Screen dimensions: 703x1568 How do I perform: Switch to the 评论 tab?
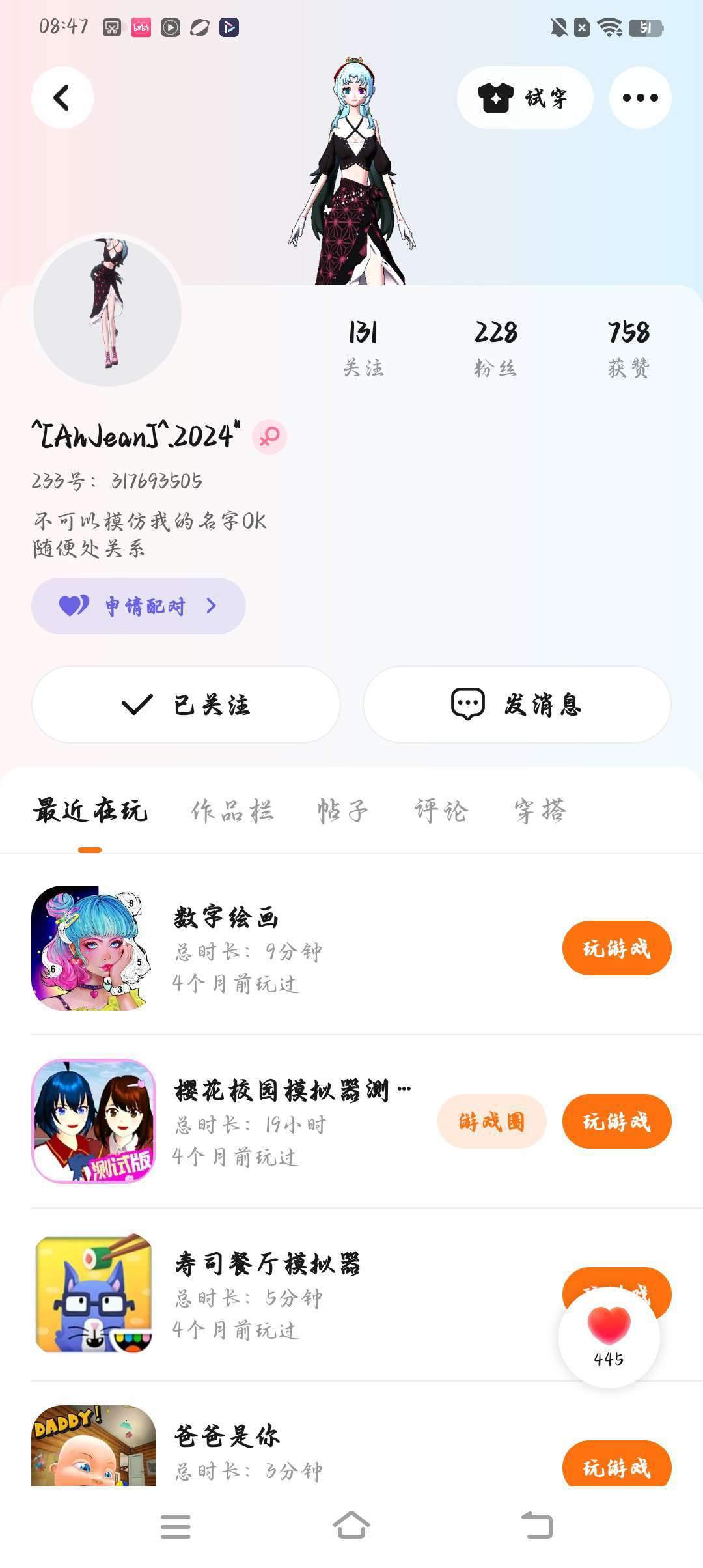point(441,811)
